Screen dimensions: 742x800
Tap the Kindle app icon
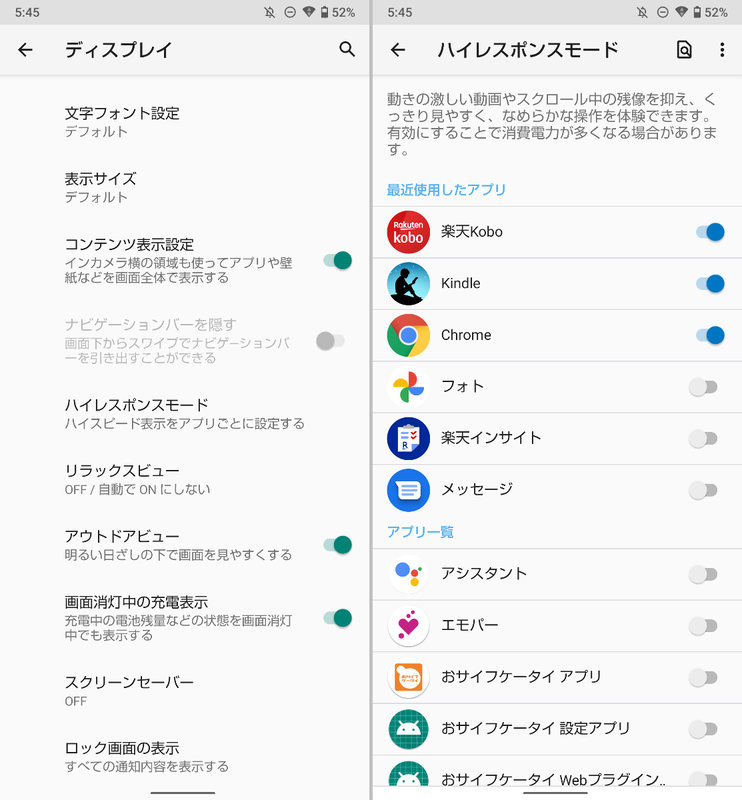(x=408, y=283)
